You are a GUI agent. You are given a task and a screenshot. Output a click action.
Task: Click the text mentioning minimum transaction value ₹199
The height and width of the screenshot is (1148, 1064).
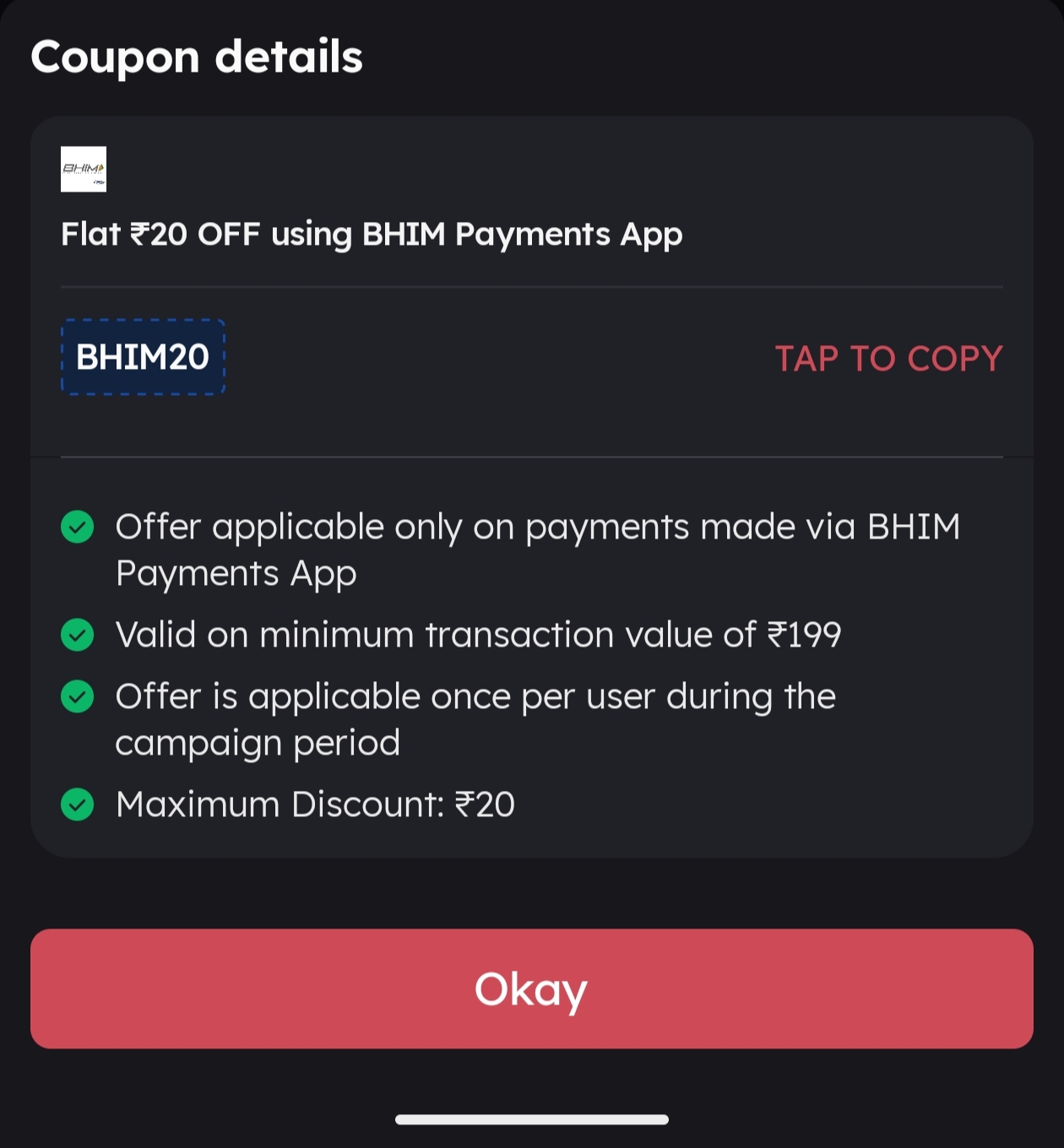[479, 635]
